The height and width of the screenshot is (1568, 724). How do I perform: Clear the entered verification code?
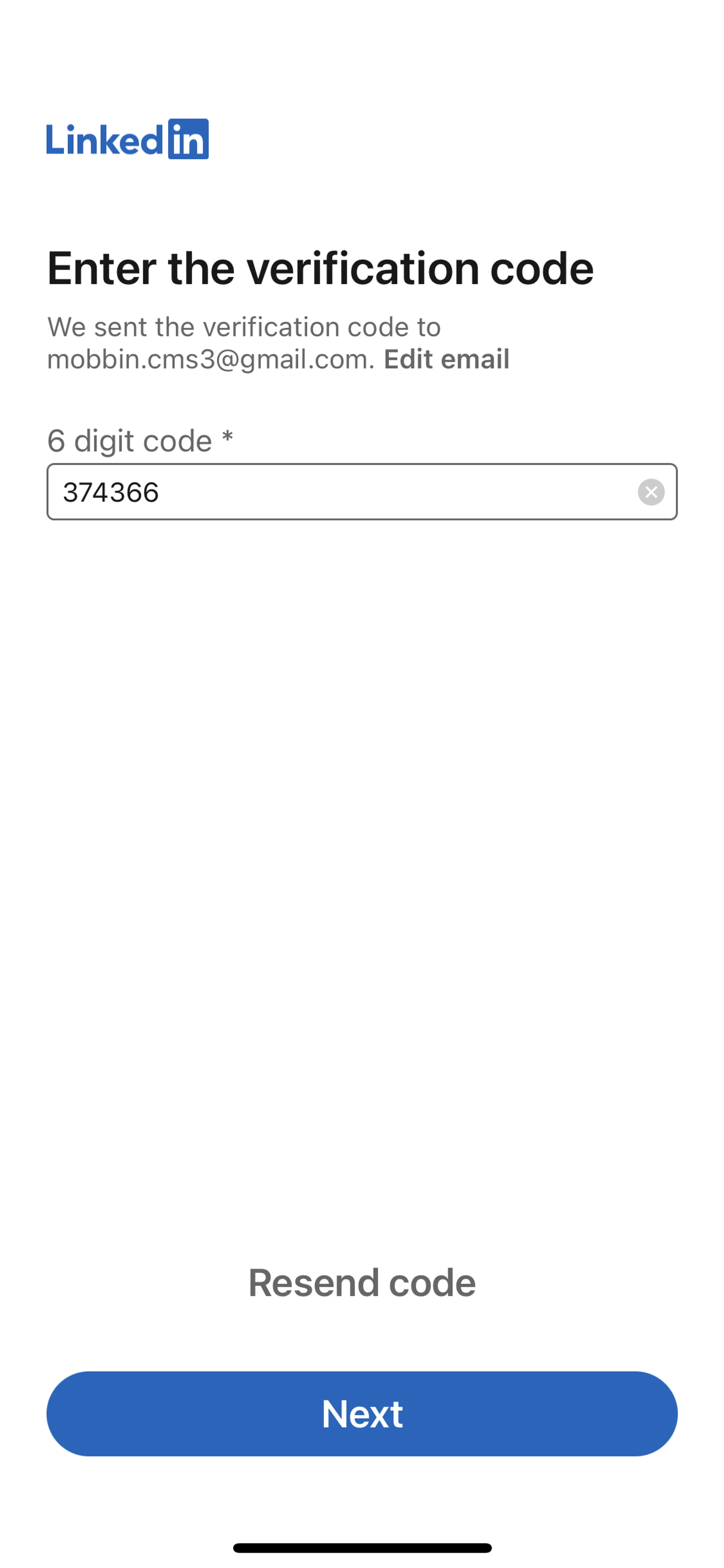pyautogui.click(x=650, y=492)
